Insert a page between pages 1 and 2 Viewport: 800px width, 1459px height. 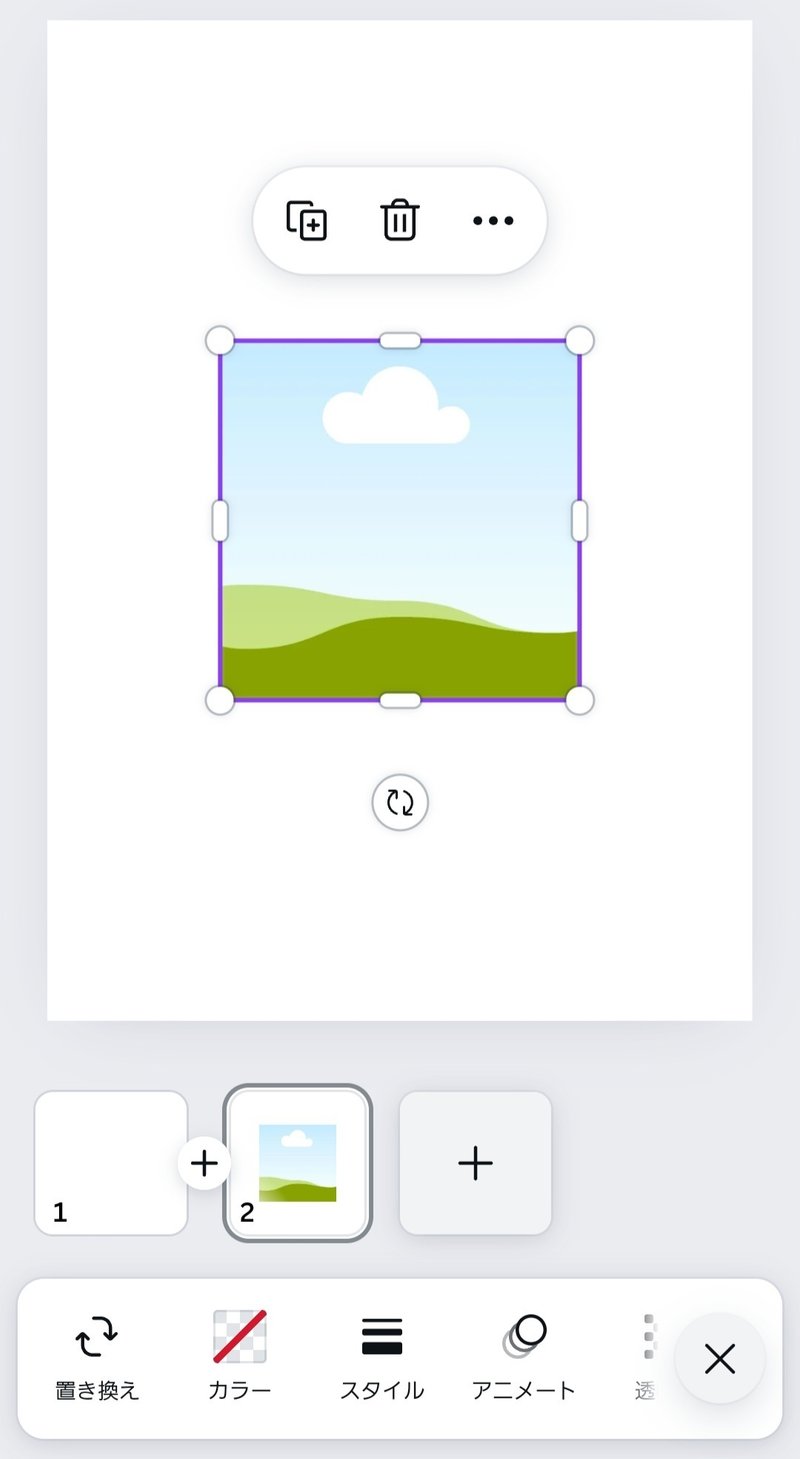(x=204, y=1163)
